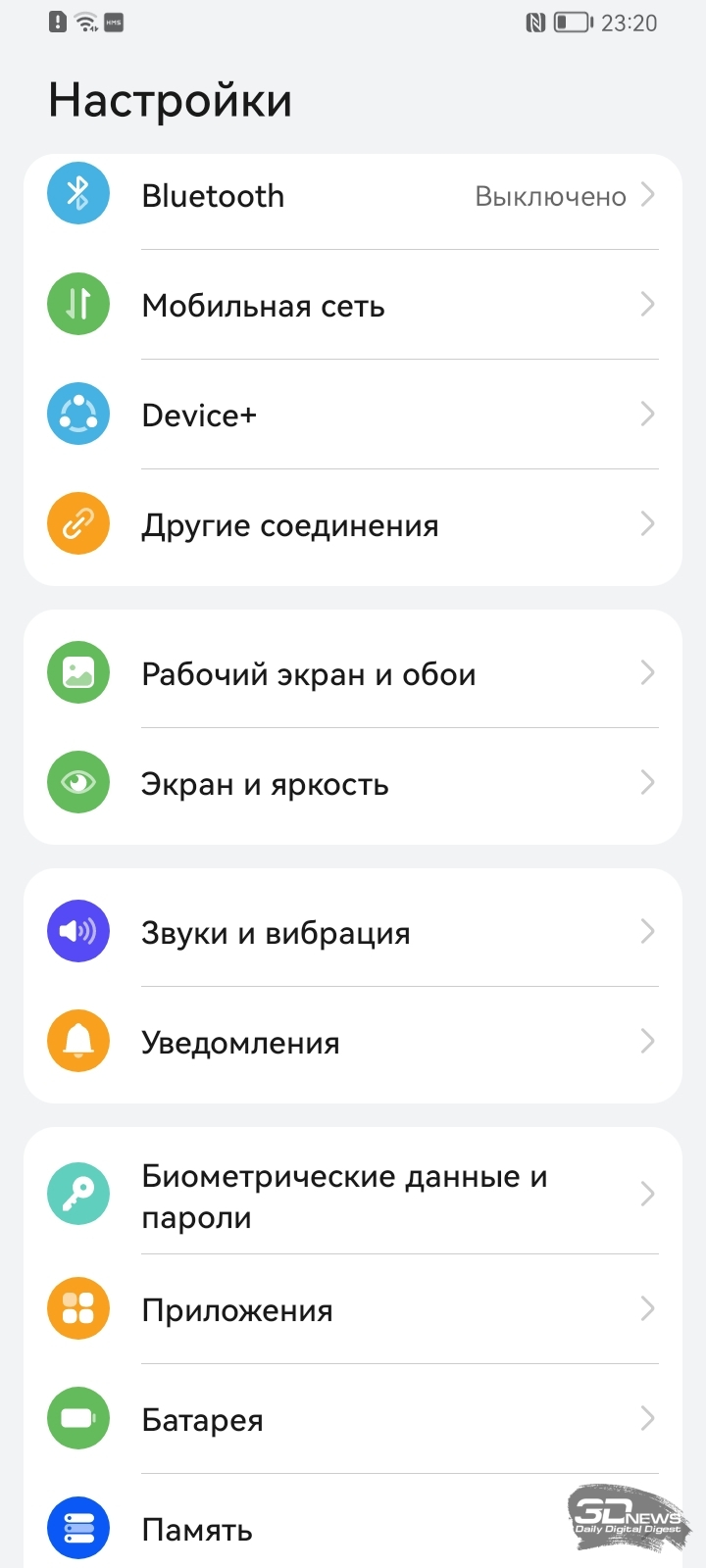
Task: Open Мобильная сеть settings
Action: coord(353,305)
